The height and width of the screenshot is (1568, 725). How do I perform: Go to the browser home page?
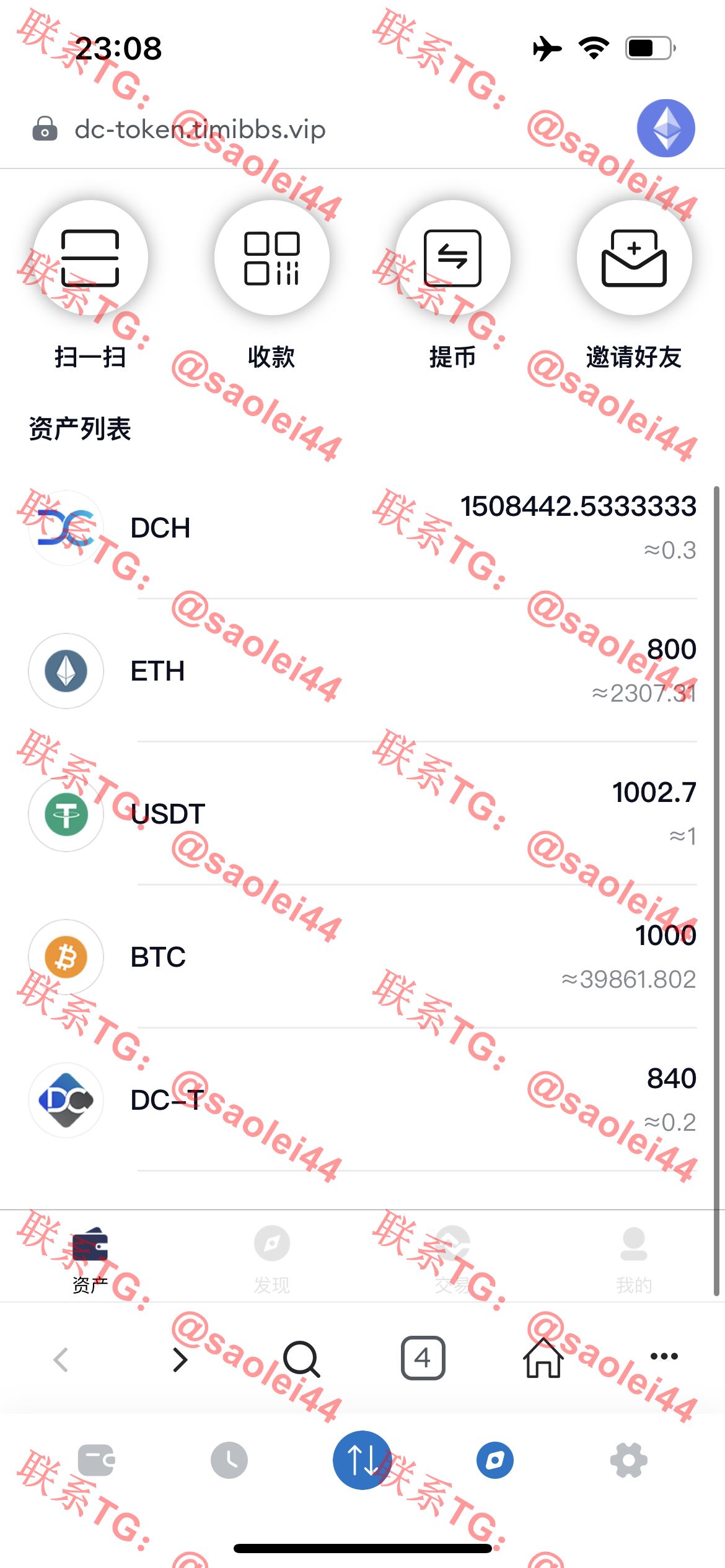(543, 1357)
